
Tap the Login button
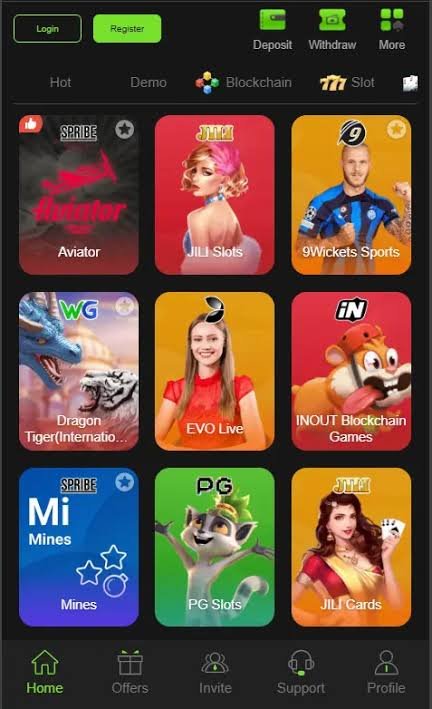(47, 28)
